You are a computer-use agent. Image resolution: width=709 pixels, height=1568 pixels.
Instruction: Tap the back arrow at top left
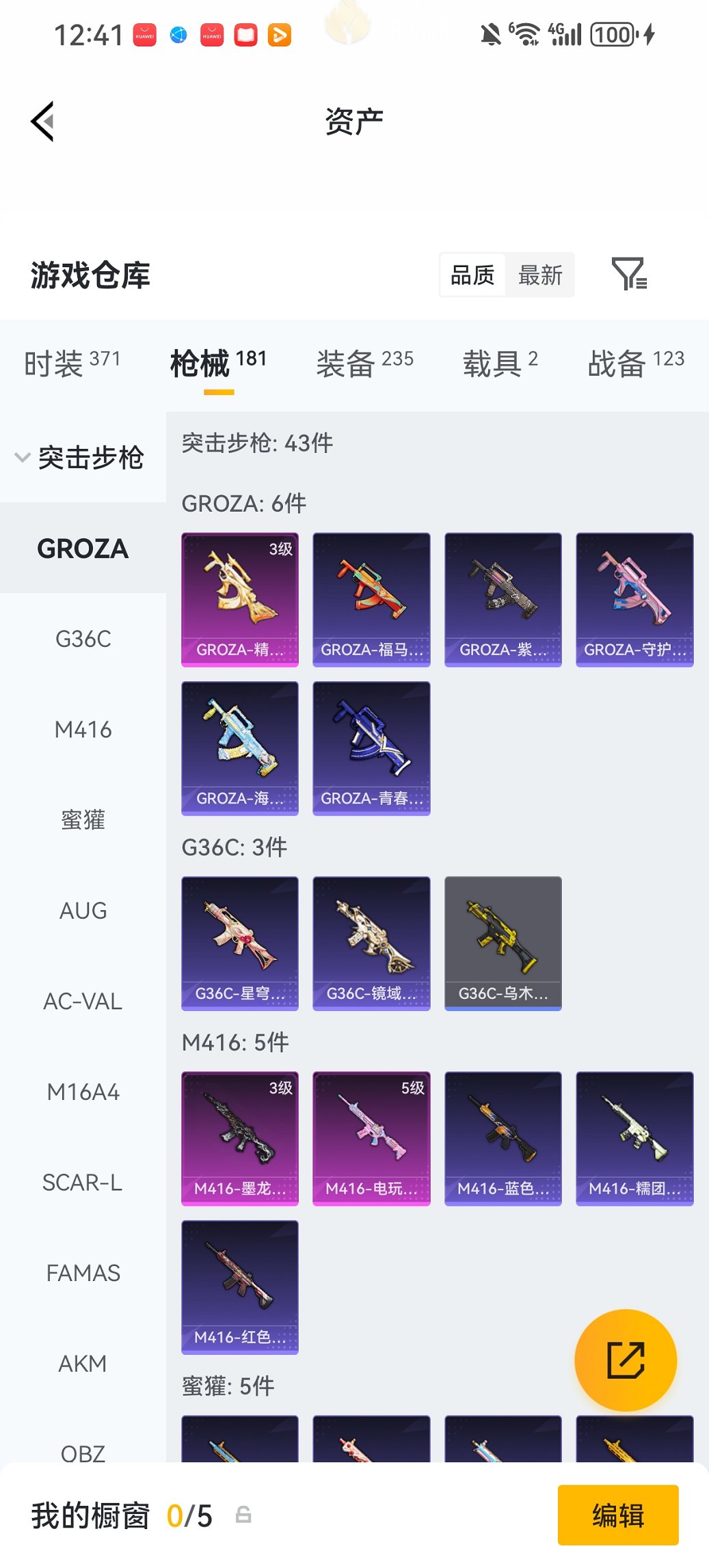[44, 120]
